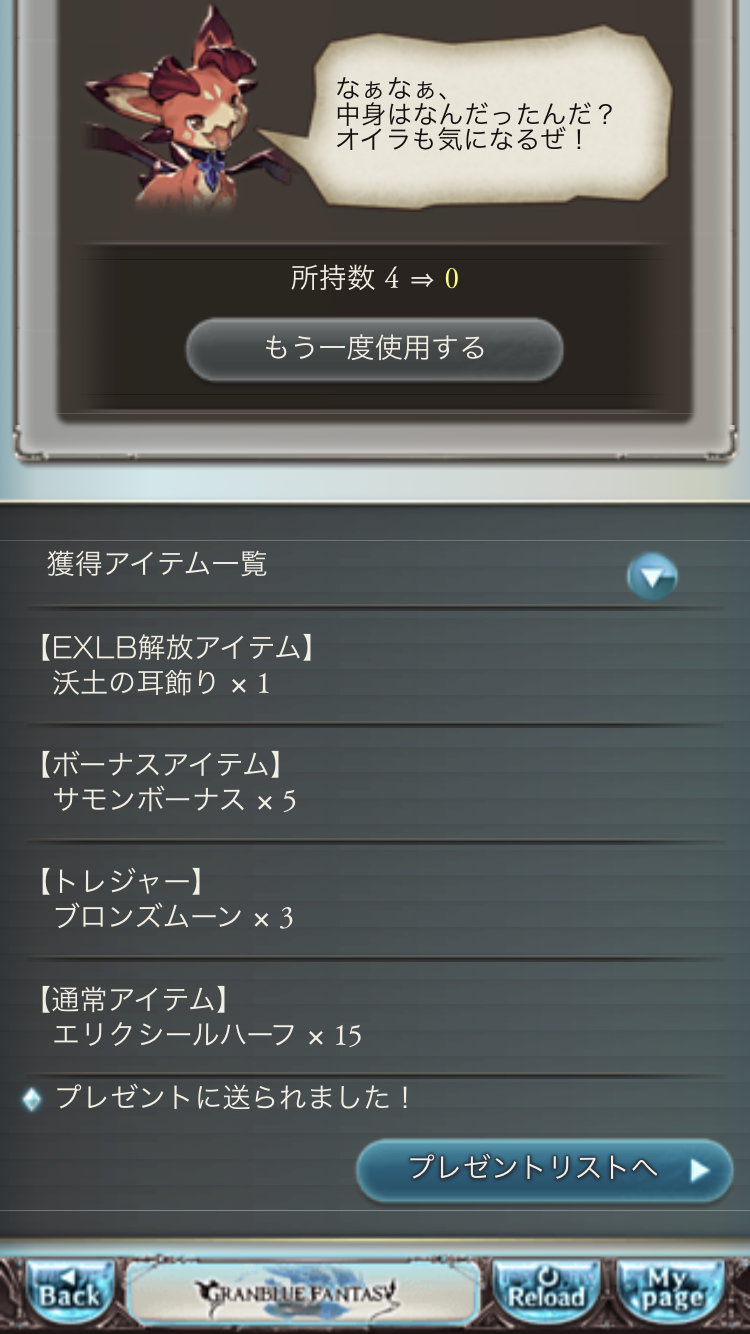Go Back using the footer button
This screenshot has width=750, height=1334.
(69, 1293)
